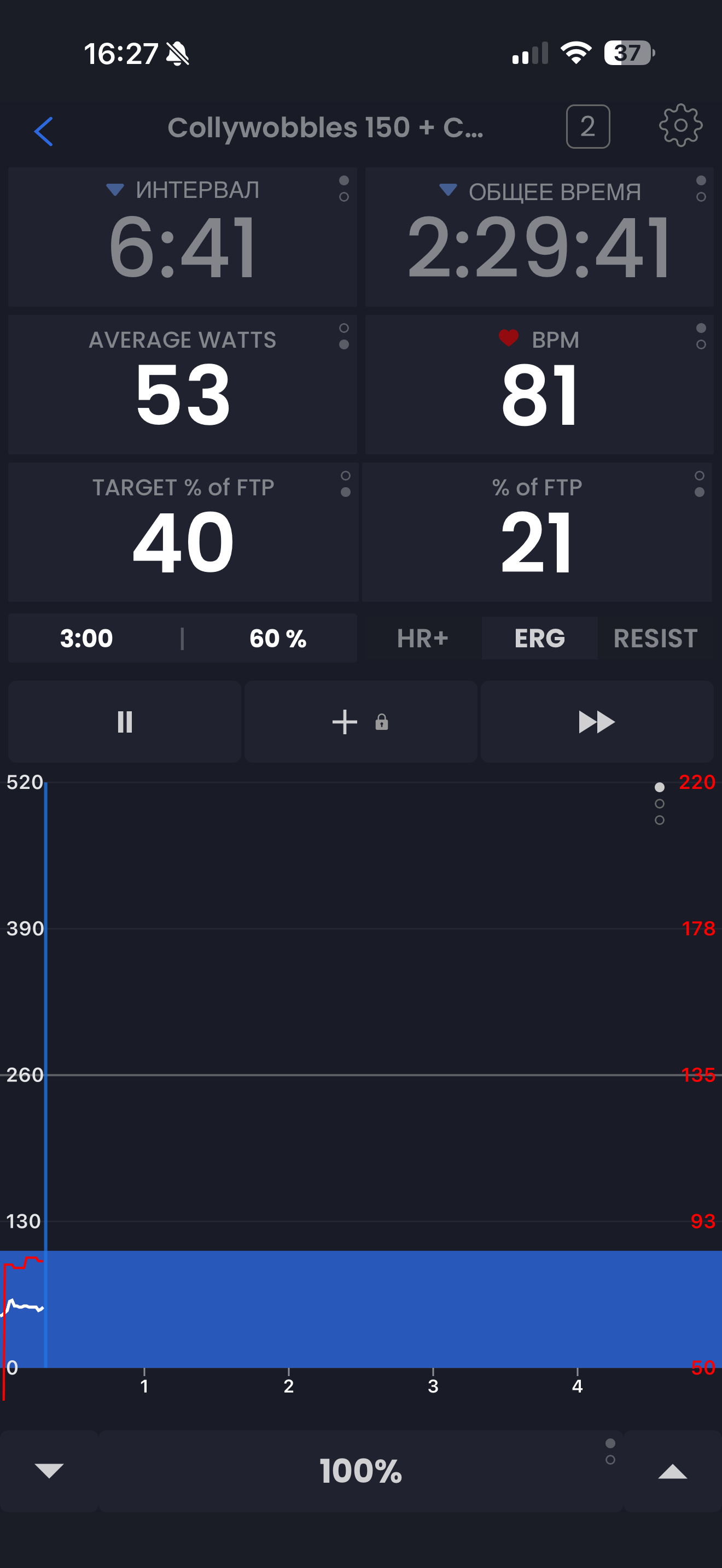Tap the 100% intensity field
The width and height of the screenshot is (722, 1568).
point(360,1471)
